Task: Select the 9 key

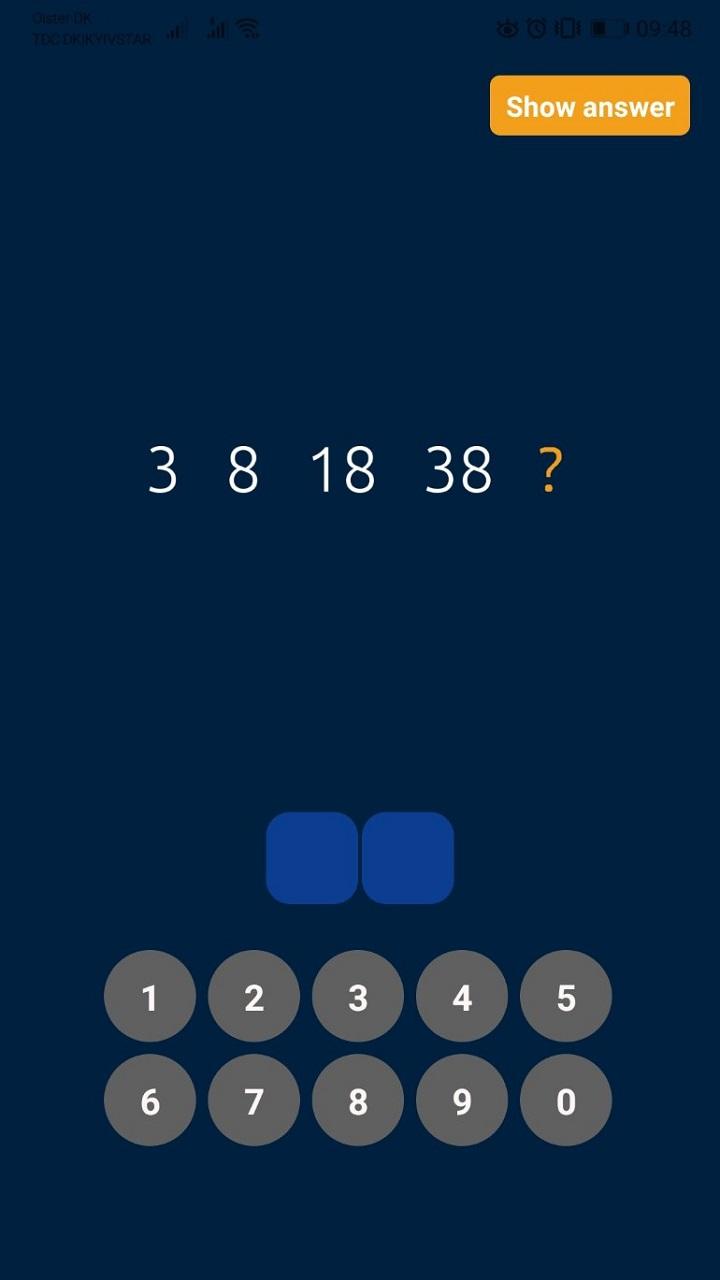Action: pyautogui.click(x=462, y=1100)
